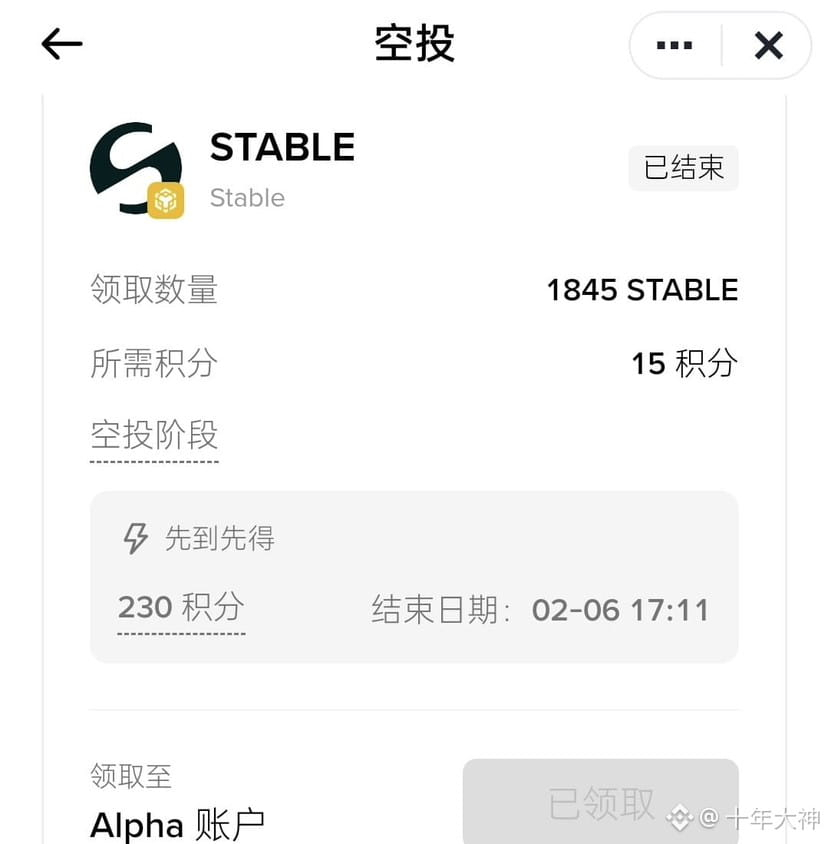Tap the 已领取 claimed button

pyautogui.click(x=600, y=802)
